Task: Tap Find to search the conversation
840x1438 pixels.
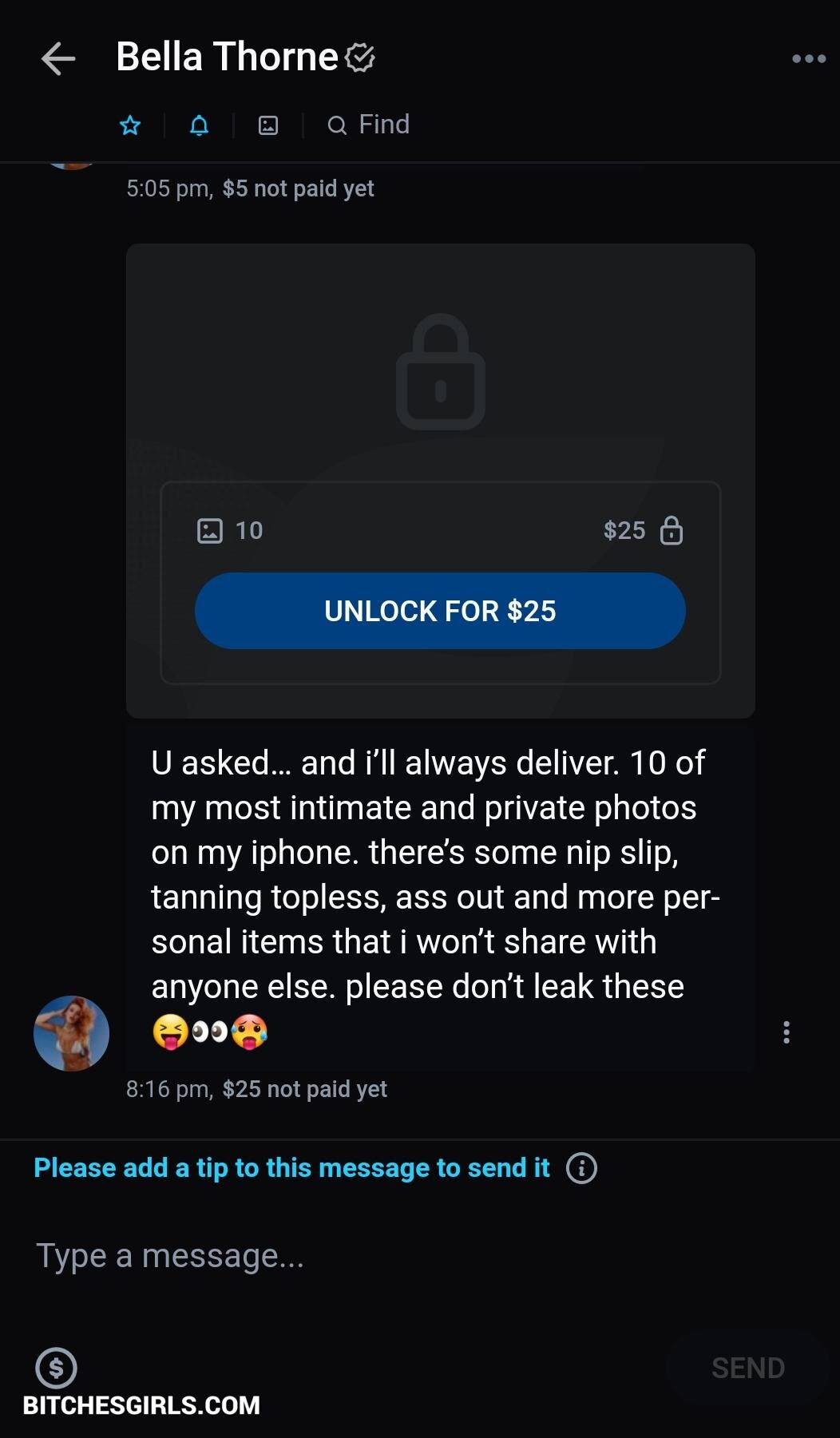Action: (369, 125)
